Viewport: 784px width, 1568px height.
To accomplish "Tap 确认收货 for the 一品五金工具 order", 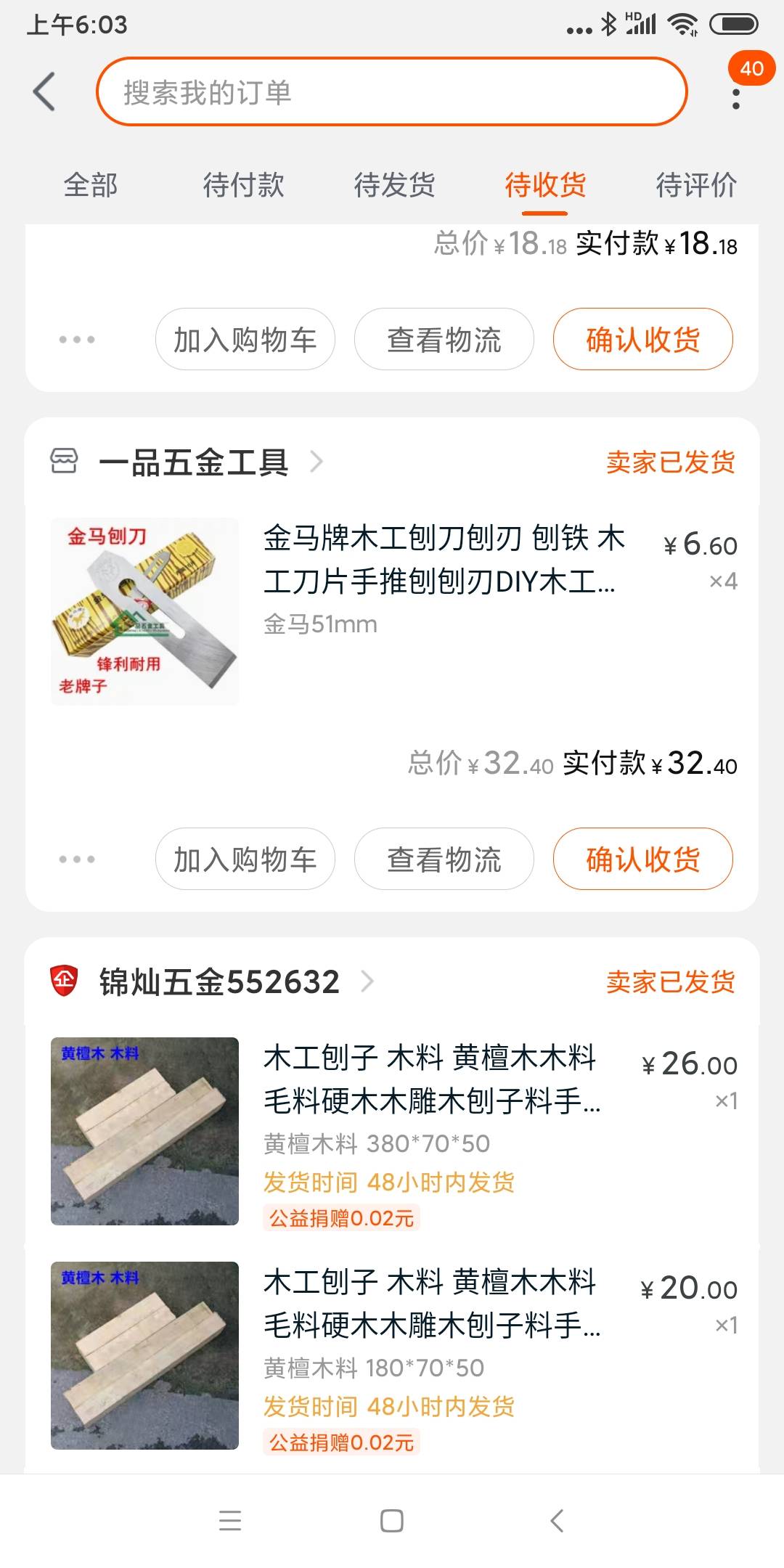I will [642, 859].
